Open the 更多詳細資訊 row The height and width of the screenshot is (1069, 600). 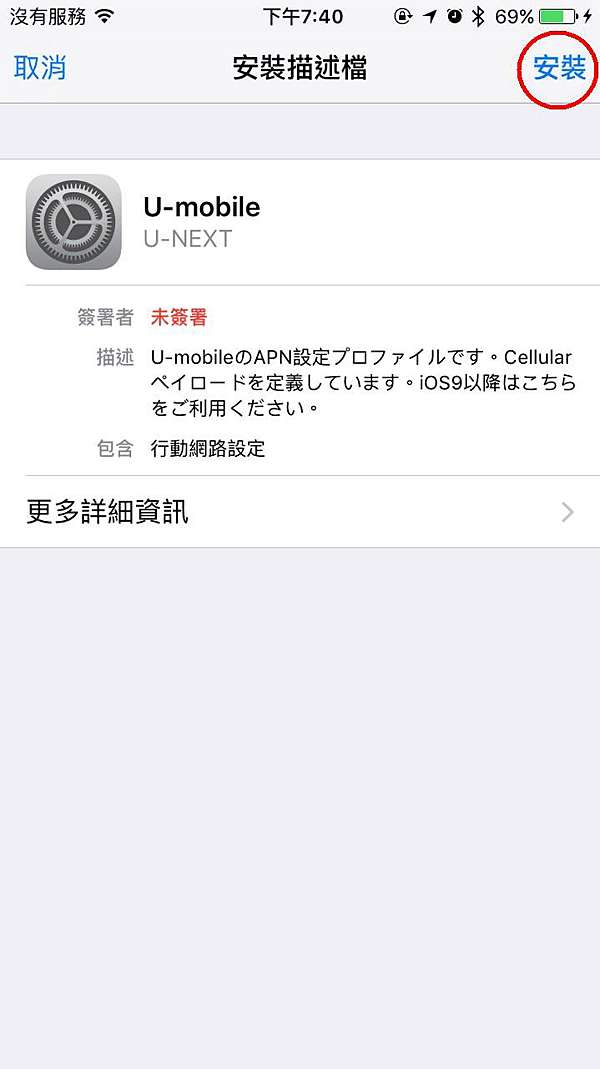(x=300, y=512)
